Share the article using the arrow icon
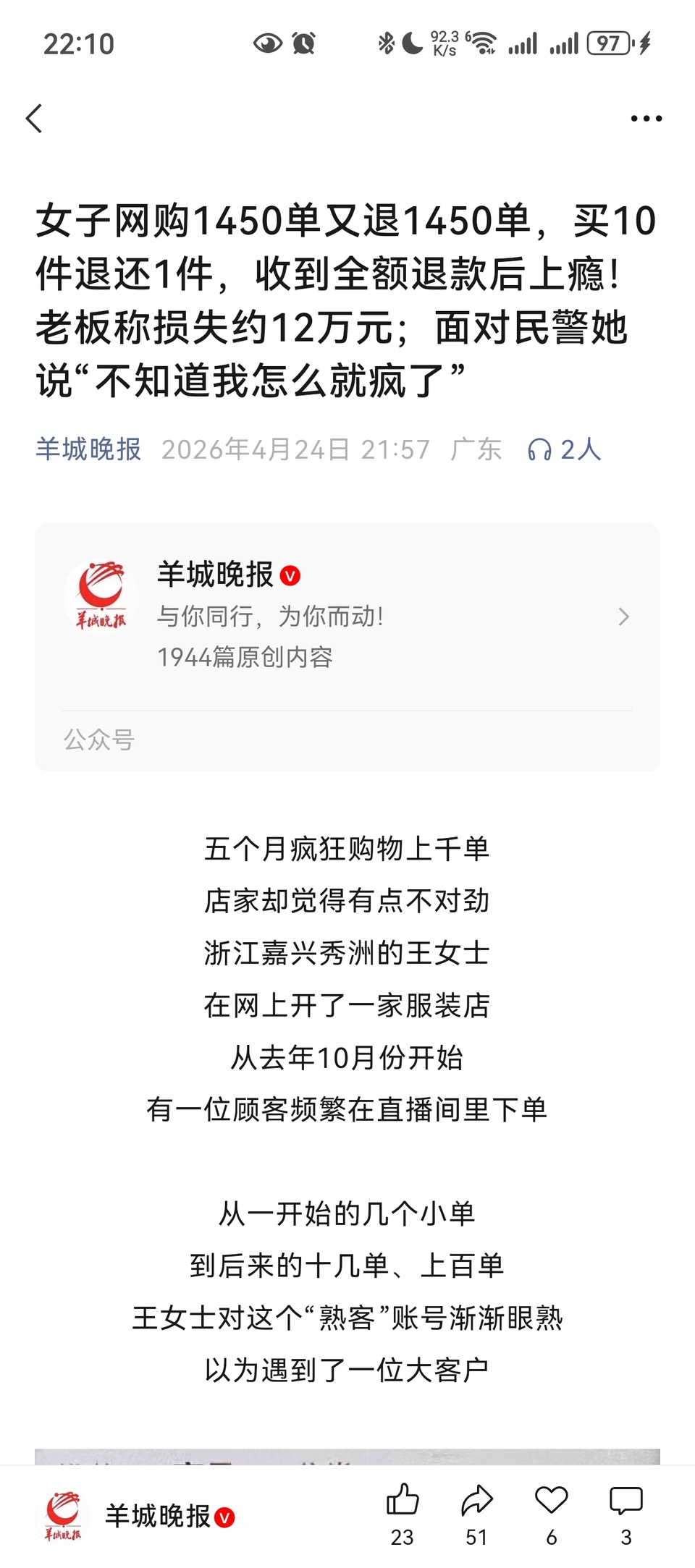Screen dimensions: 695x1568 (x=477, y=1500)
